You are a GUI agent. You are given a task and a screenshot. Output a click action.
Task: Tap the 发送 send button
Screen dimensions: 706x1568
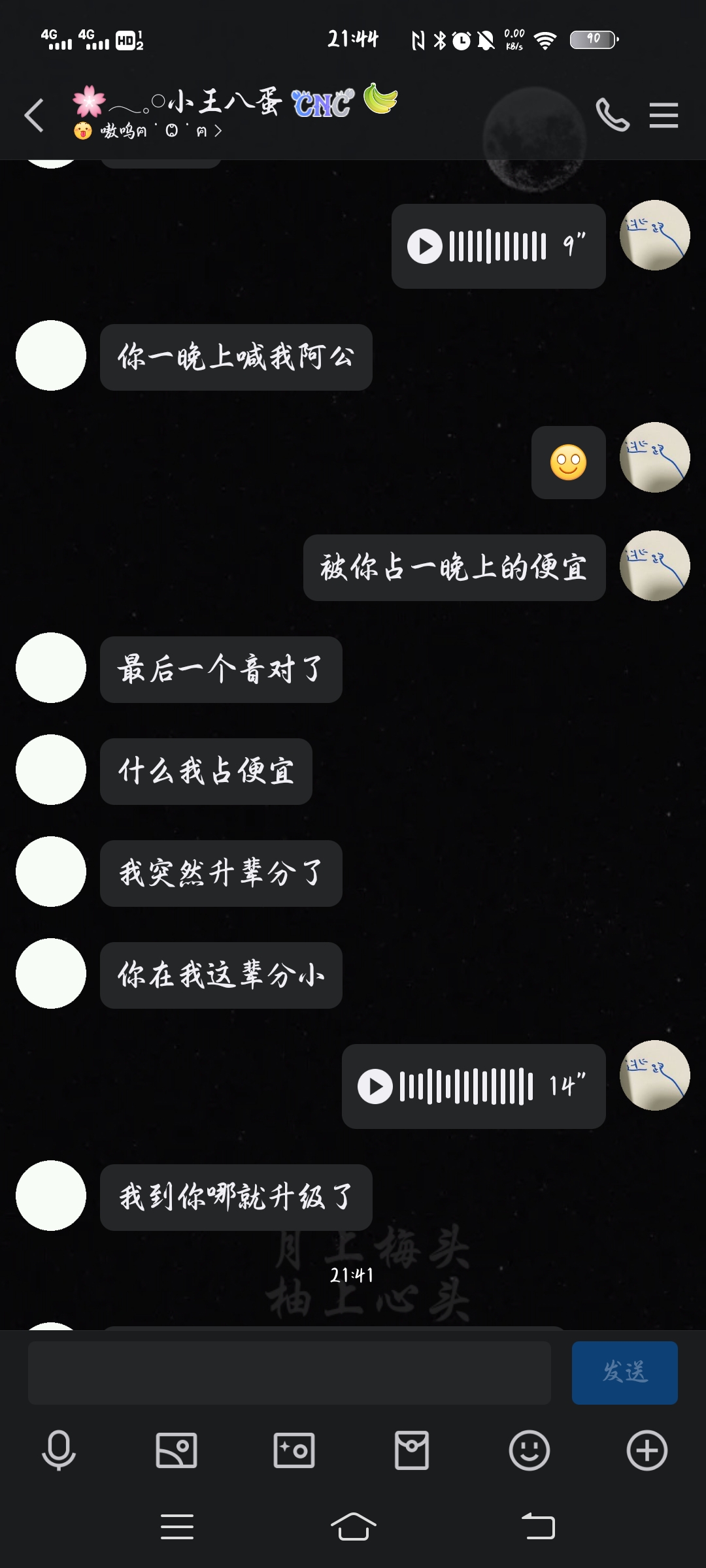624,1372
